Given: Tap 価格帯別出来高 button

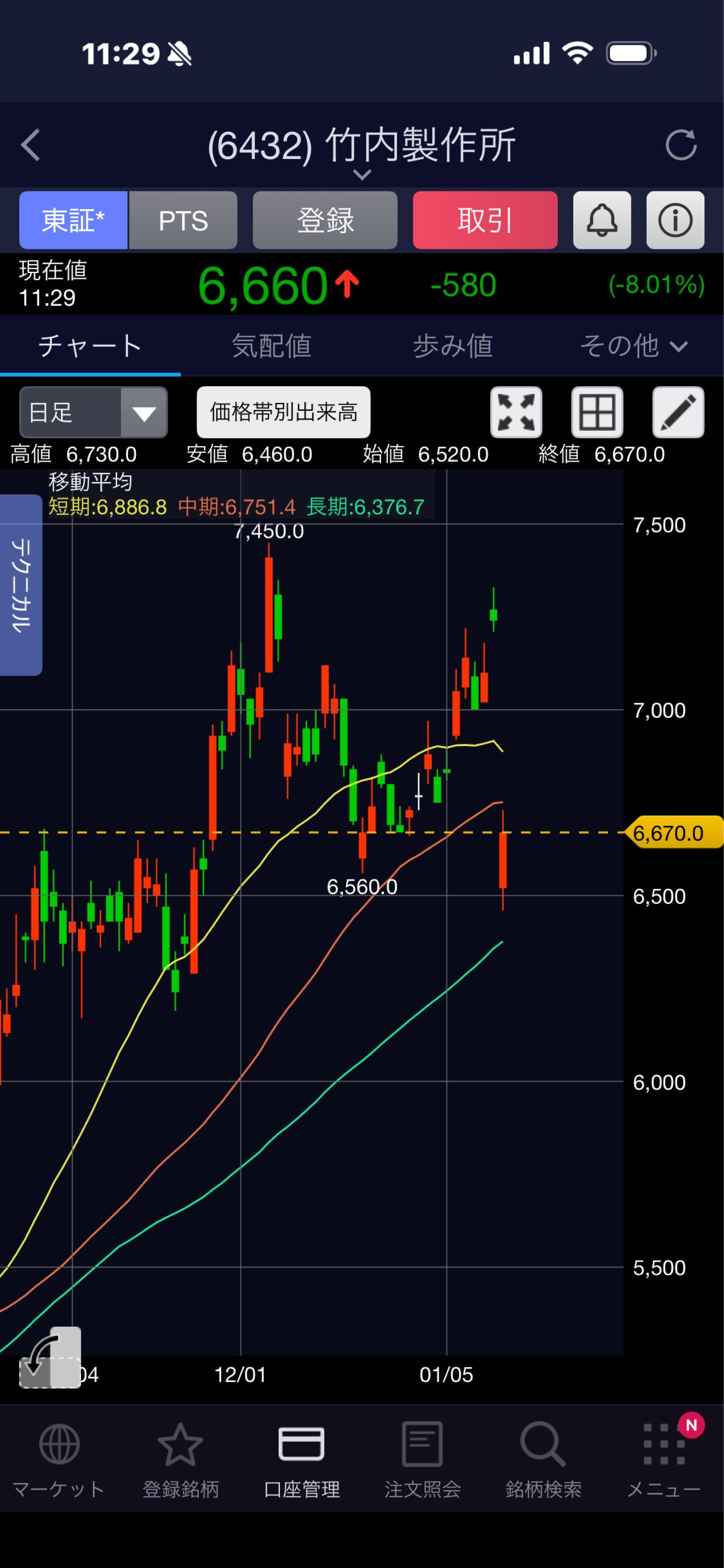Looking at the screenshot, I should [x=283, y=412].
